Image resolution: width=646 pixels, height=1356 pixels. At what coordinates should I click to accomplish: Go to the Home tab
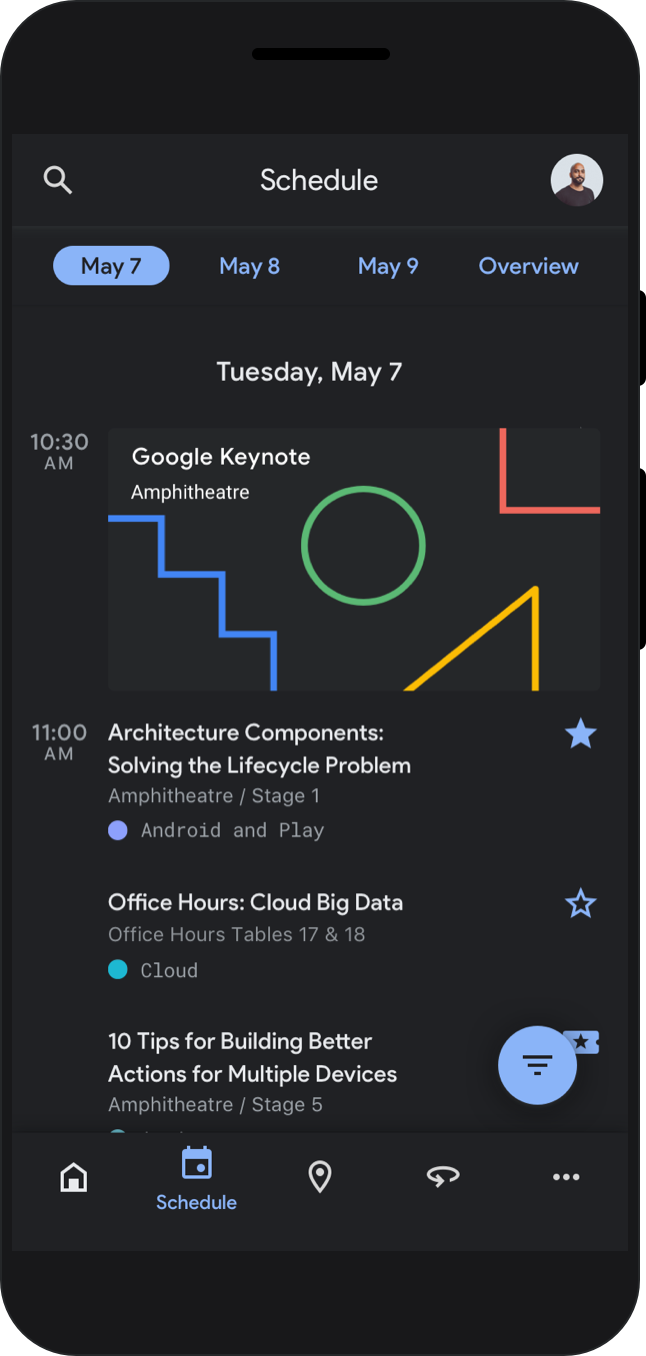coord(73,1177)
